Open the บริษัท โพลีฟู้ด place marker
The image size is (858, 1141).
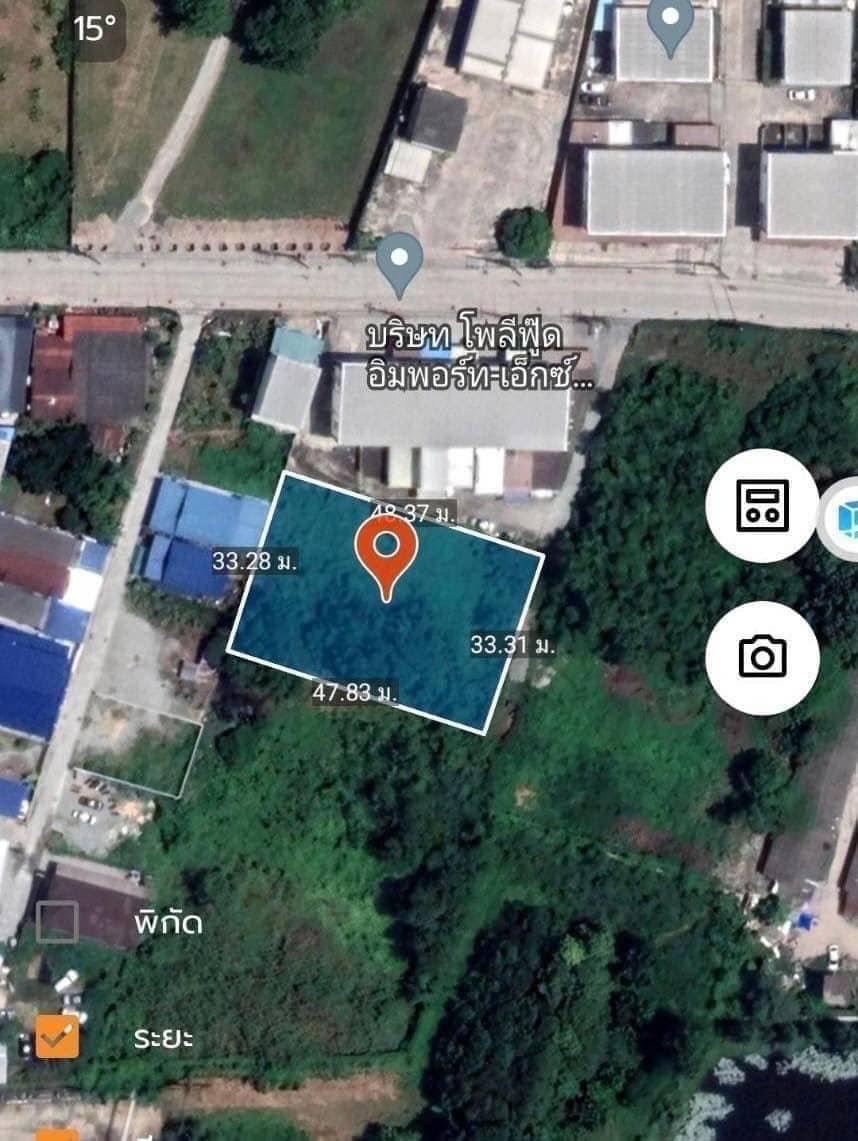click(x=400, y=262)
